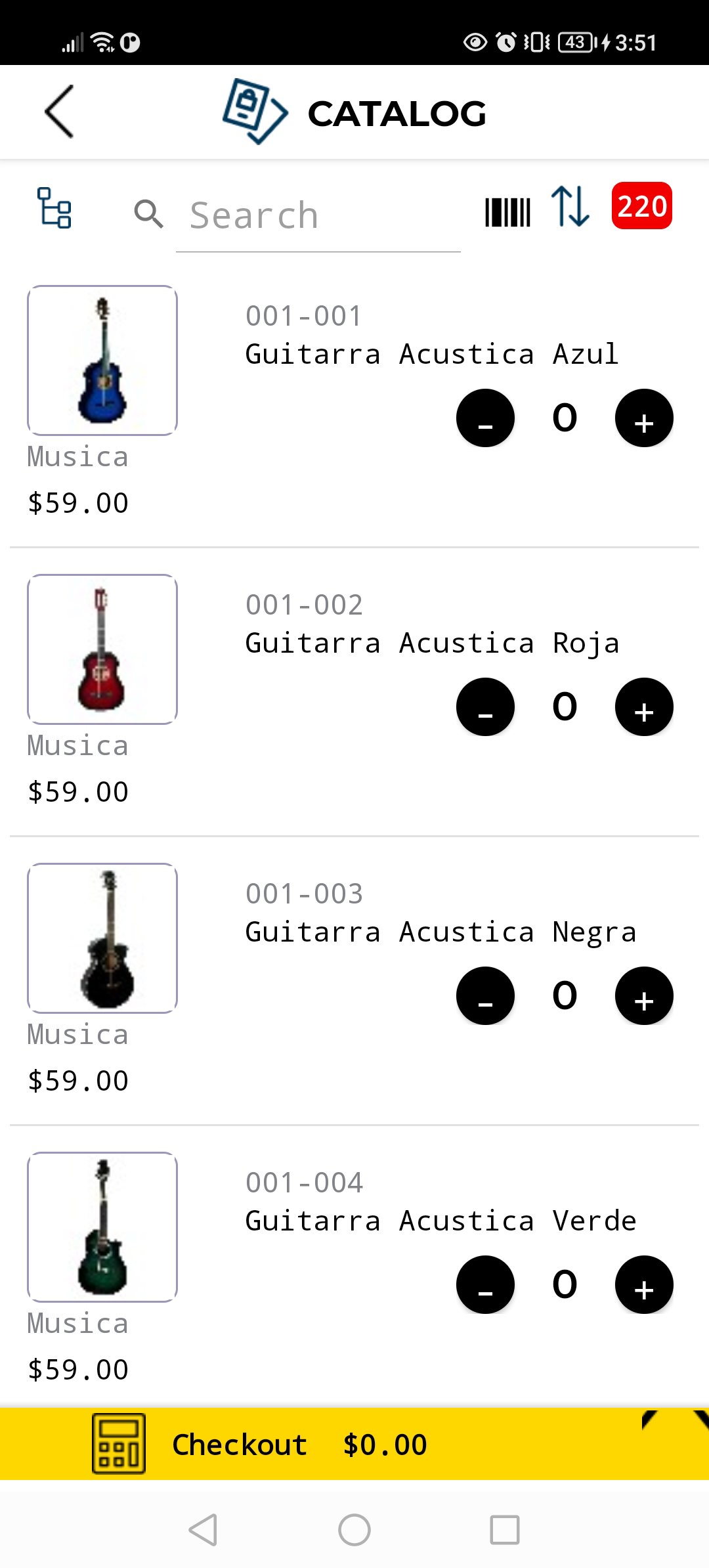Open the black guitar product image

102,938
